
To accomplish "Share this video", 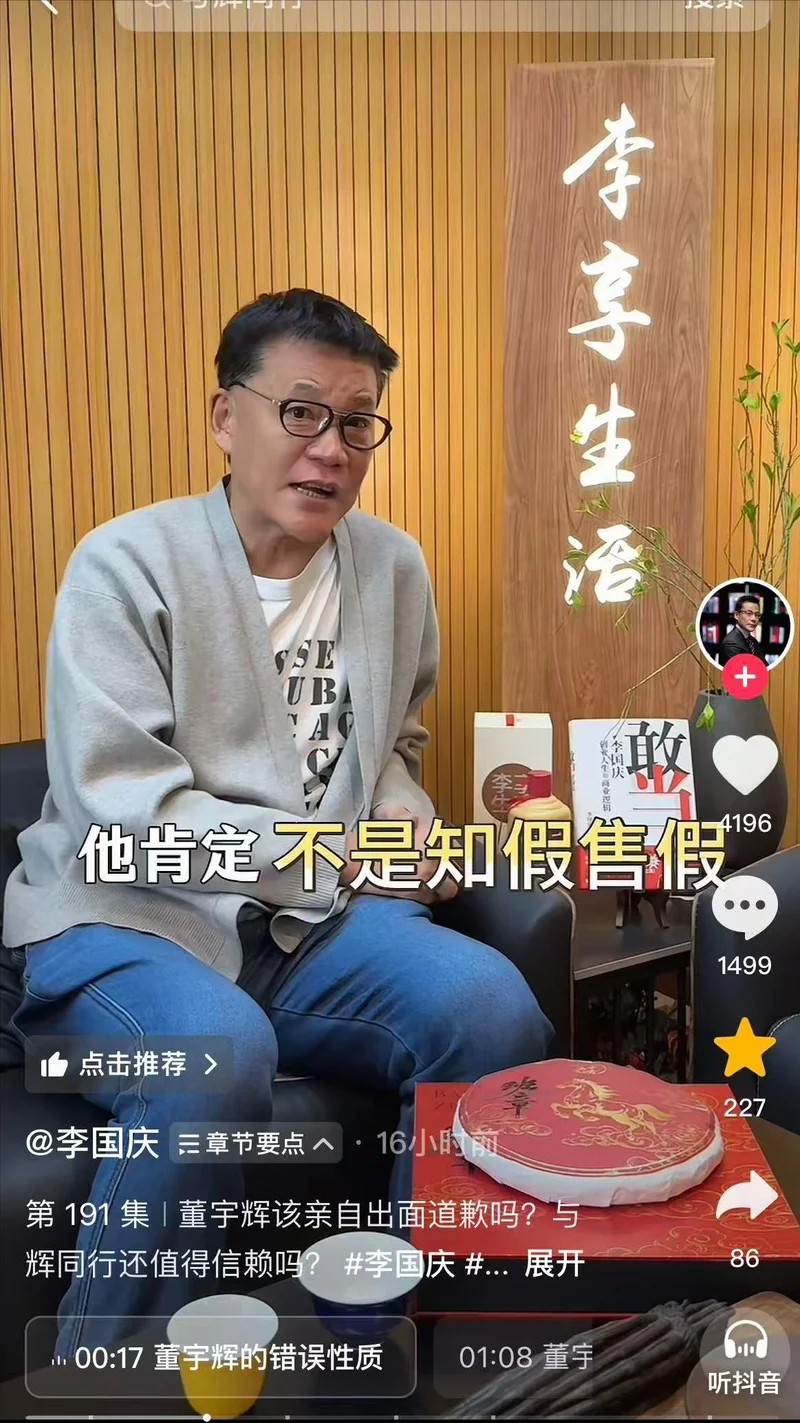I will tap(745, 1196).
